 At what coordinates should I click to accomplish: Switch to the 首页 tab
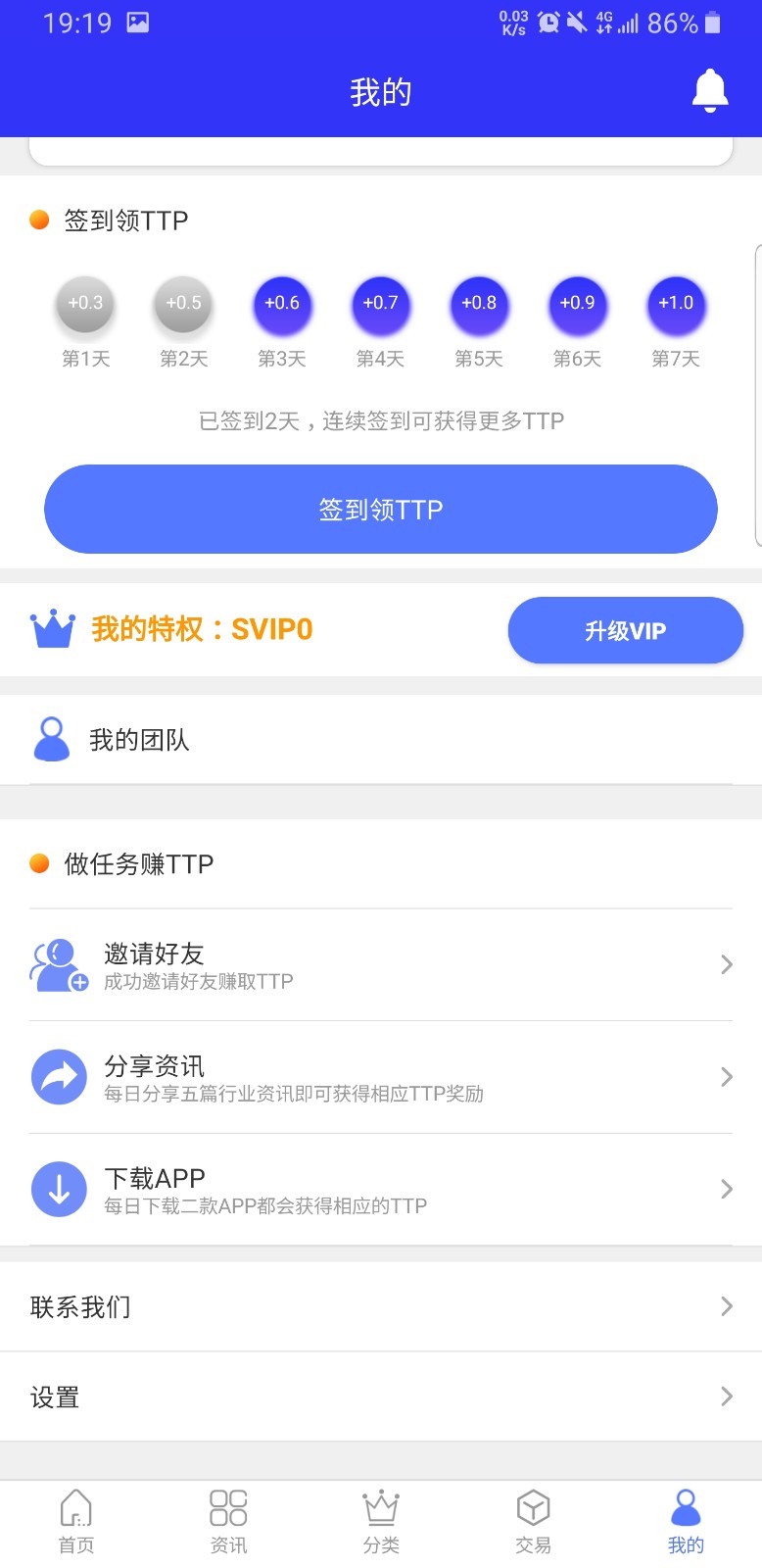(76, 1522)
